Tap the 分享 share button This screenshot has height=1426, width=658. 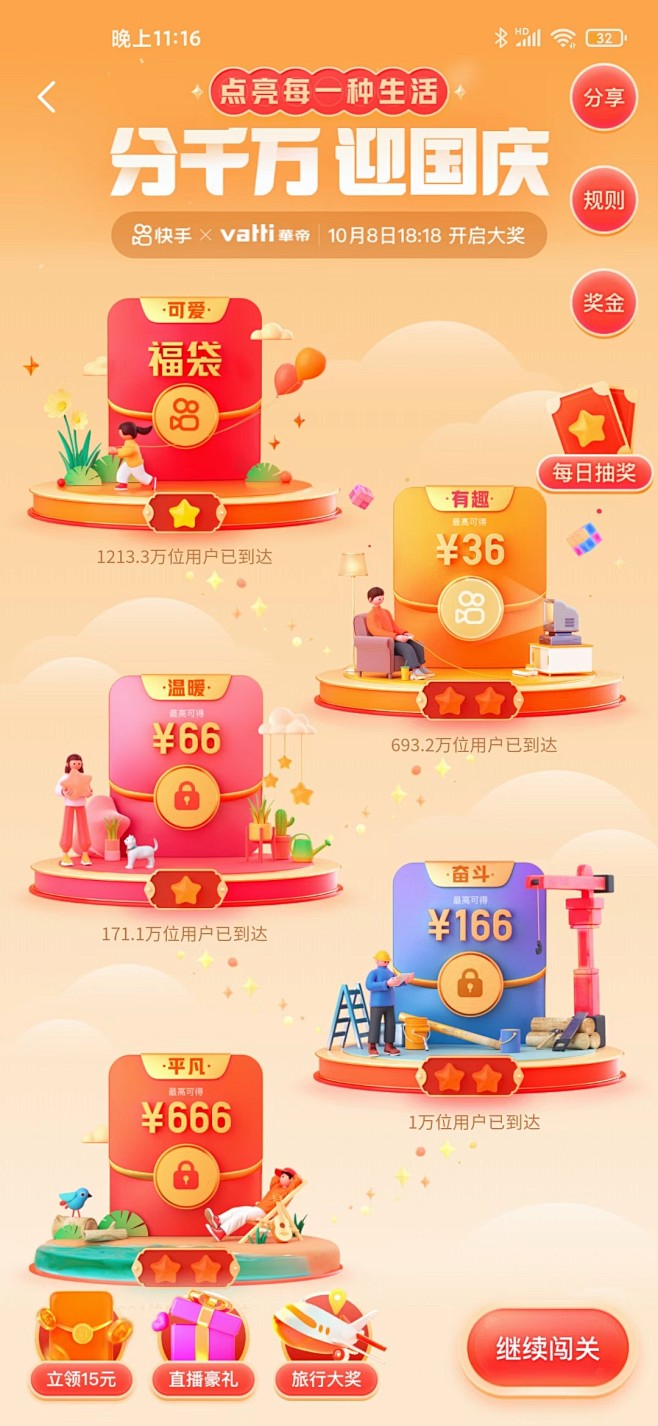[604, 98]
